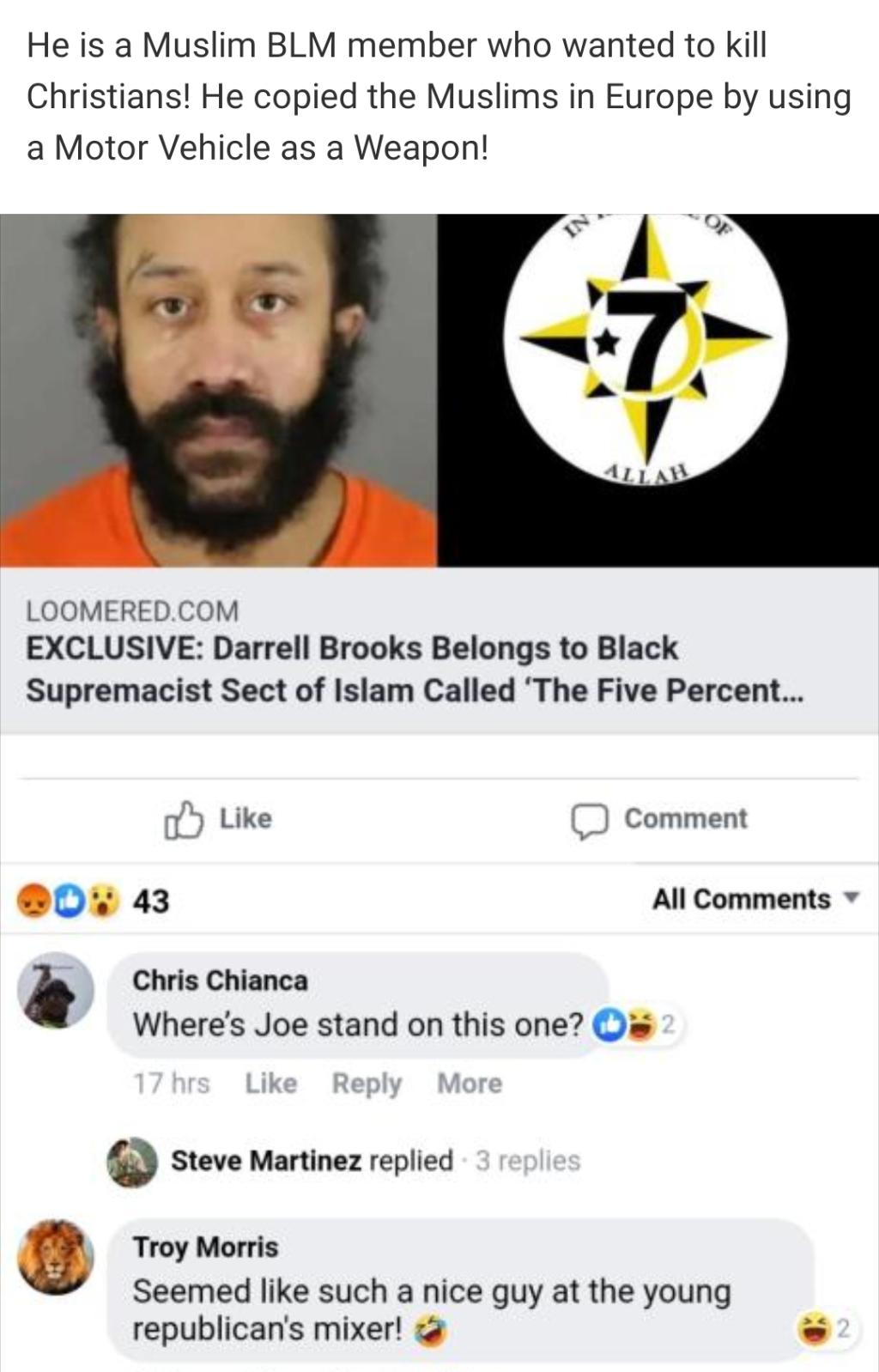The height and width of the screenshot is (1372, 879).
Task: Tap Troy Morris's lion avatar
Action: (x=56, y=1256)
